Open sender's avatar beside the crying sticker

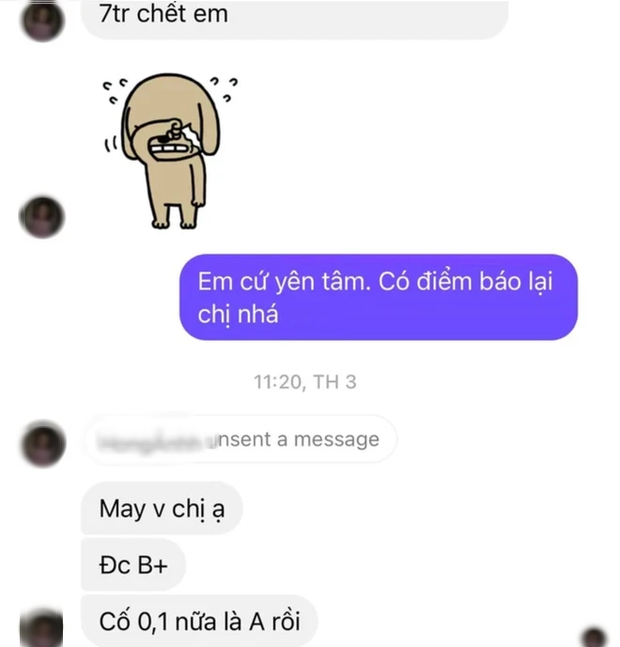click(x=41, y=217)
